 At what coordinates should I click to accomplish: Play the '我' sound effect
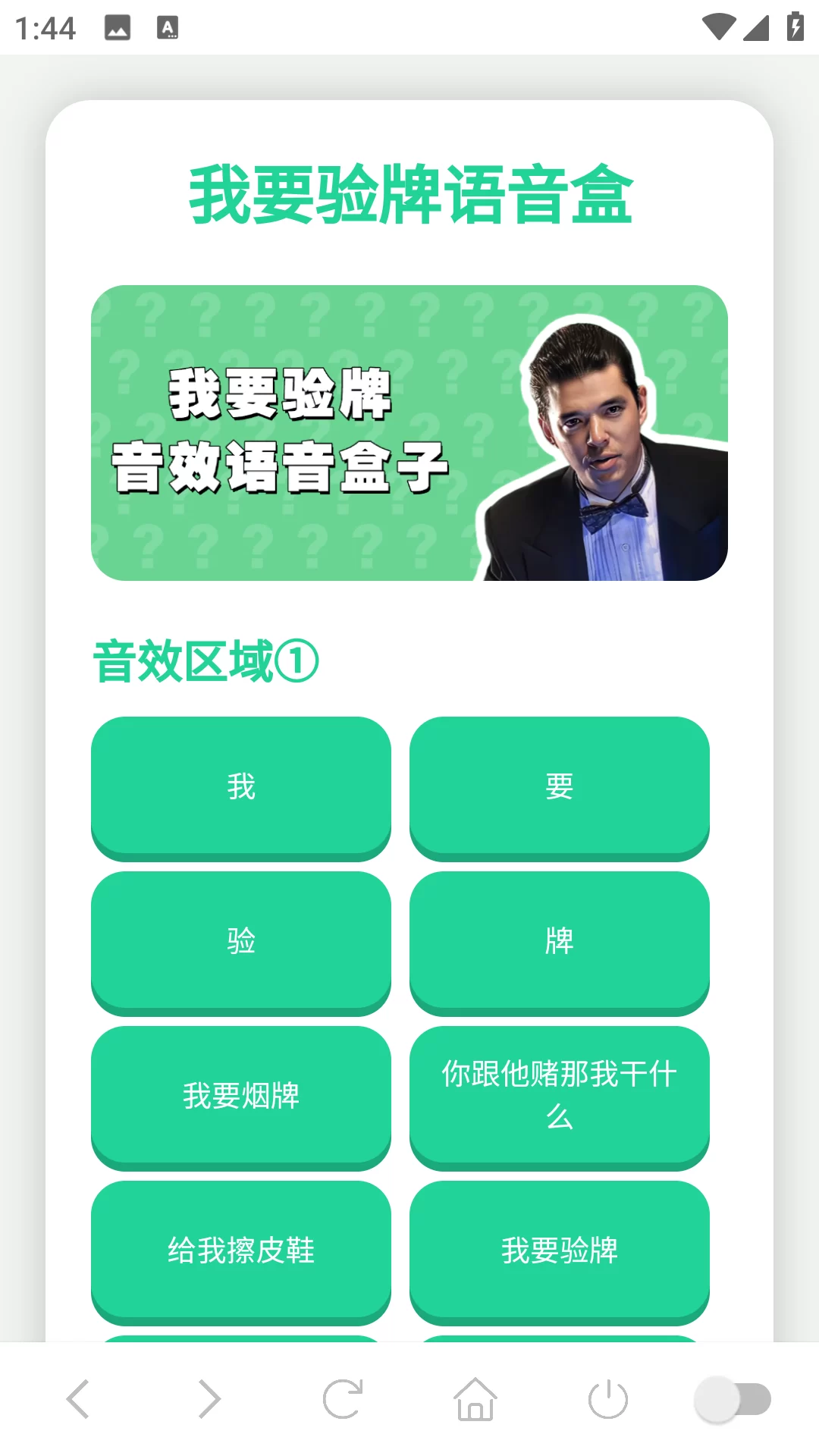(241, 786)
